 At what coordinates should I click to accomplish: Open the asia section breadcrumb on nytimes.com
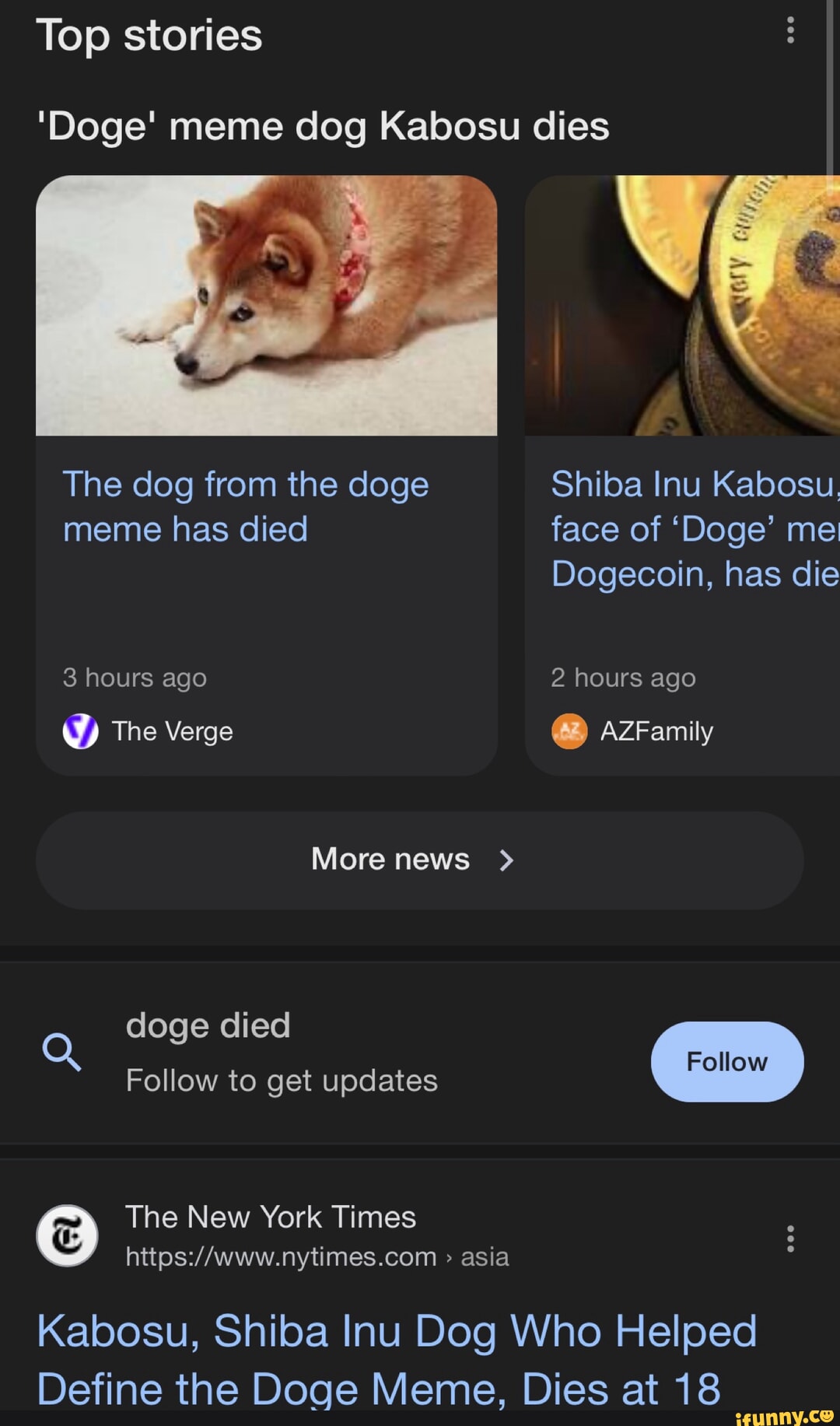[x=486, y=1256]
